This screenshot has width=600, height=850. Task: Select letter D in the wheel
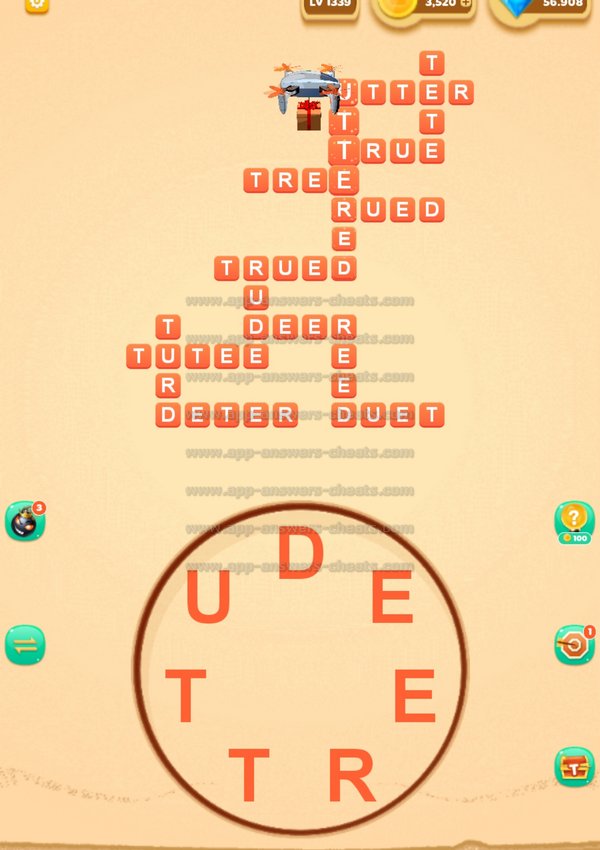pyautogui.click(x=299, y=554)
